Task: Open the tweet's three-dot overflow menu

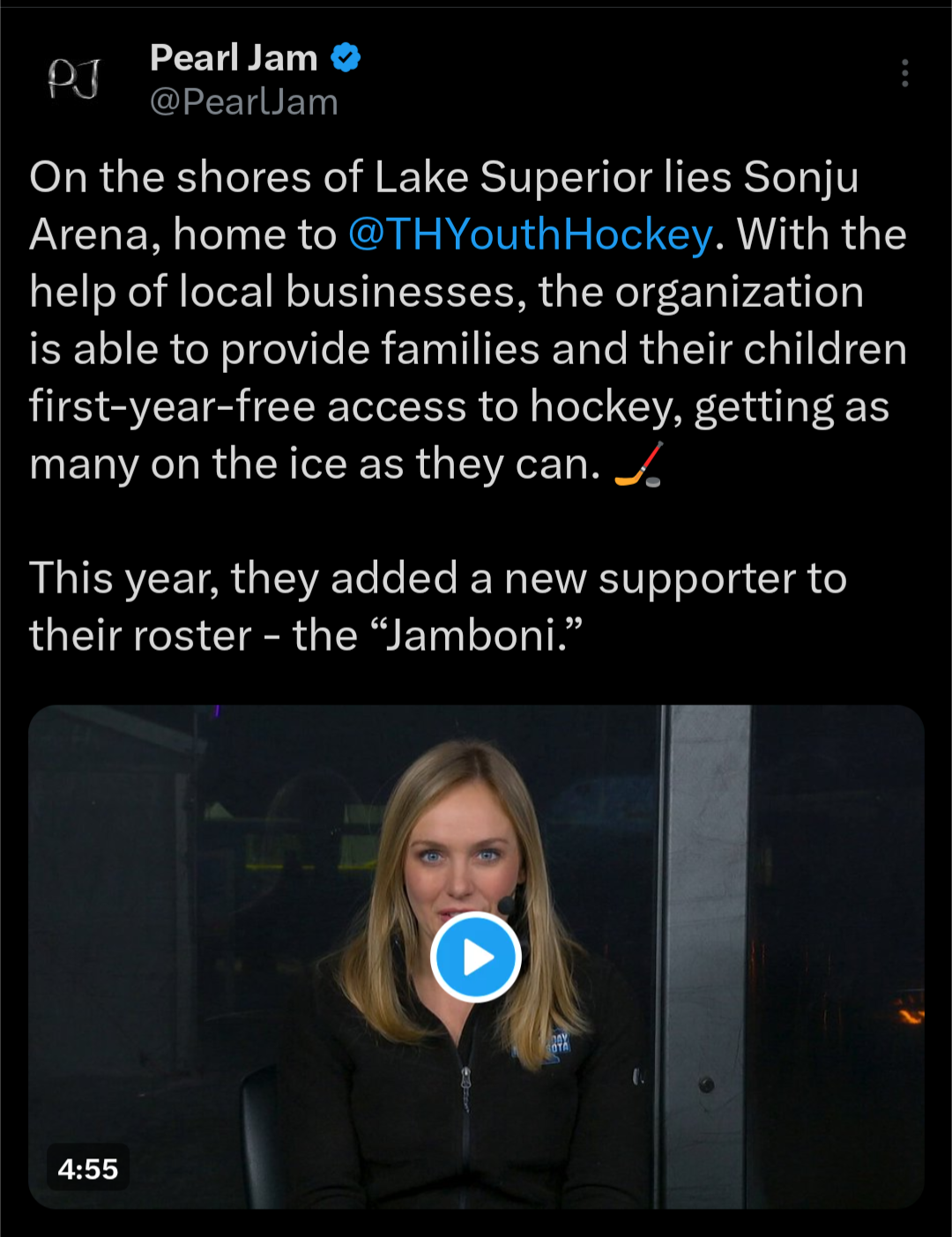Action: click(x=904, y=73)
